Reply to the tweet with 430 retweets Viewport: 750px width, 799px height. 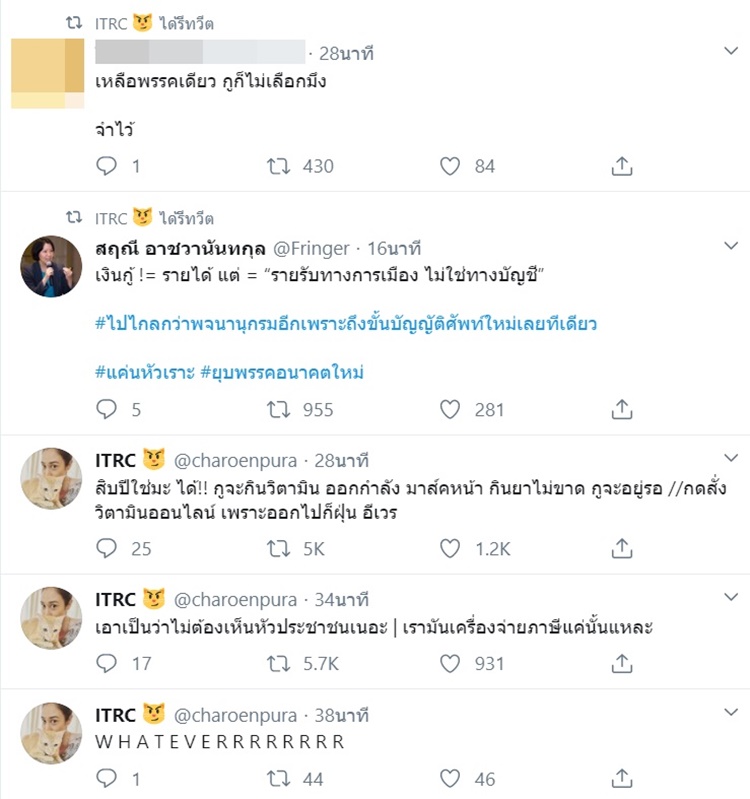click(x=107, y=166)
